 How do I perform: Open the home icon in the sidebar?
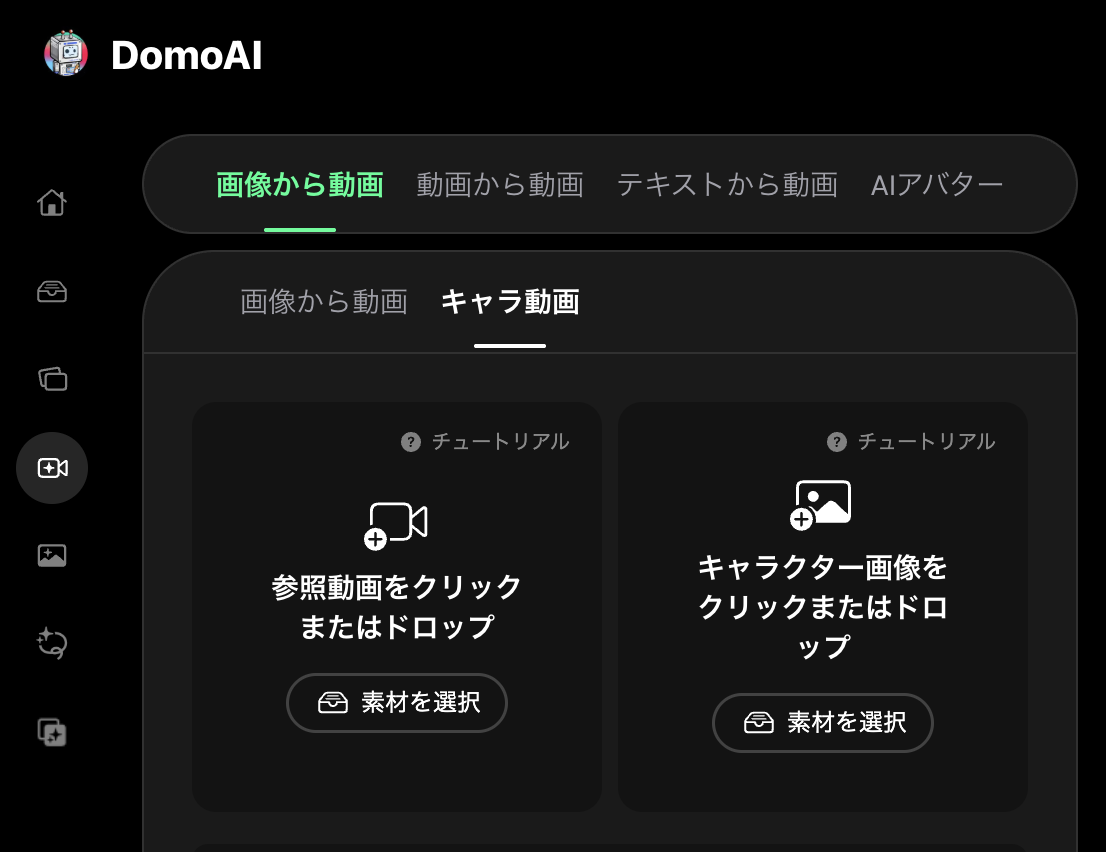(x=52, y=203)
